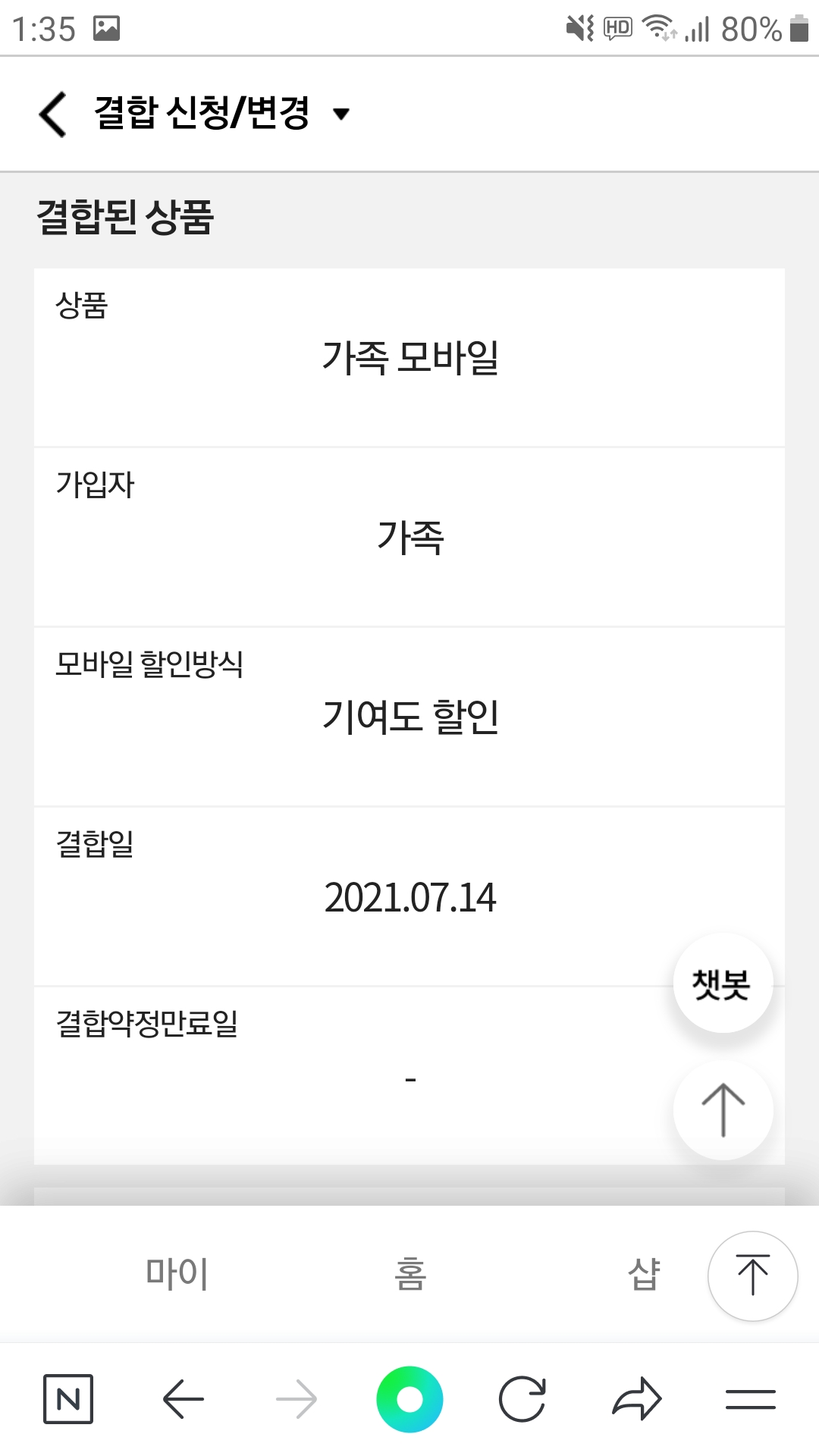Screen dimensions: 819x1456
Task: Navigate forward in the browser toolbar
Action: pos(297,1399)
